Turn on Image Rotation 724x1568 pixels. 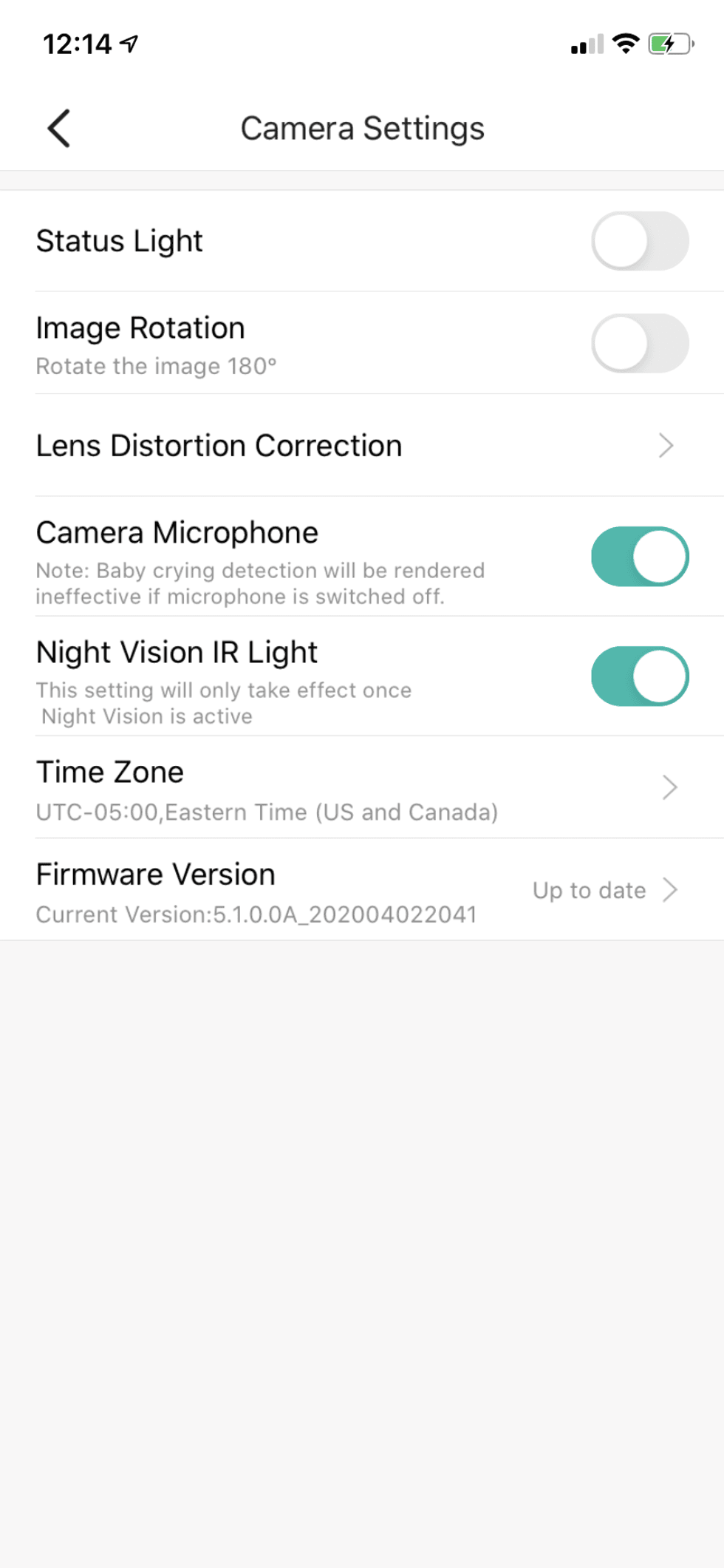640,343
